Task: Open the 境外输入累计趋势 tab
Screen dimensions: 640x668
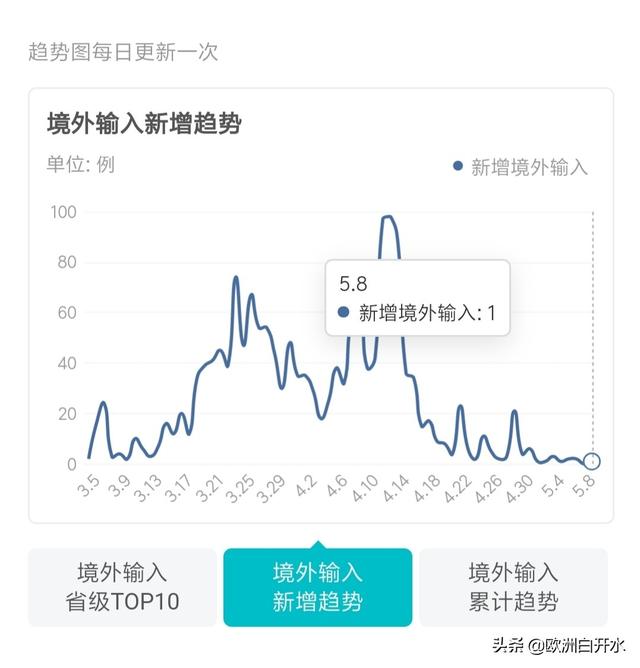Action: click(x=513, y=587)
